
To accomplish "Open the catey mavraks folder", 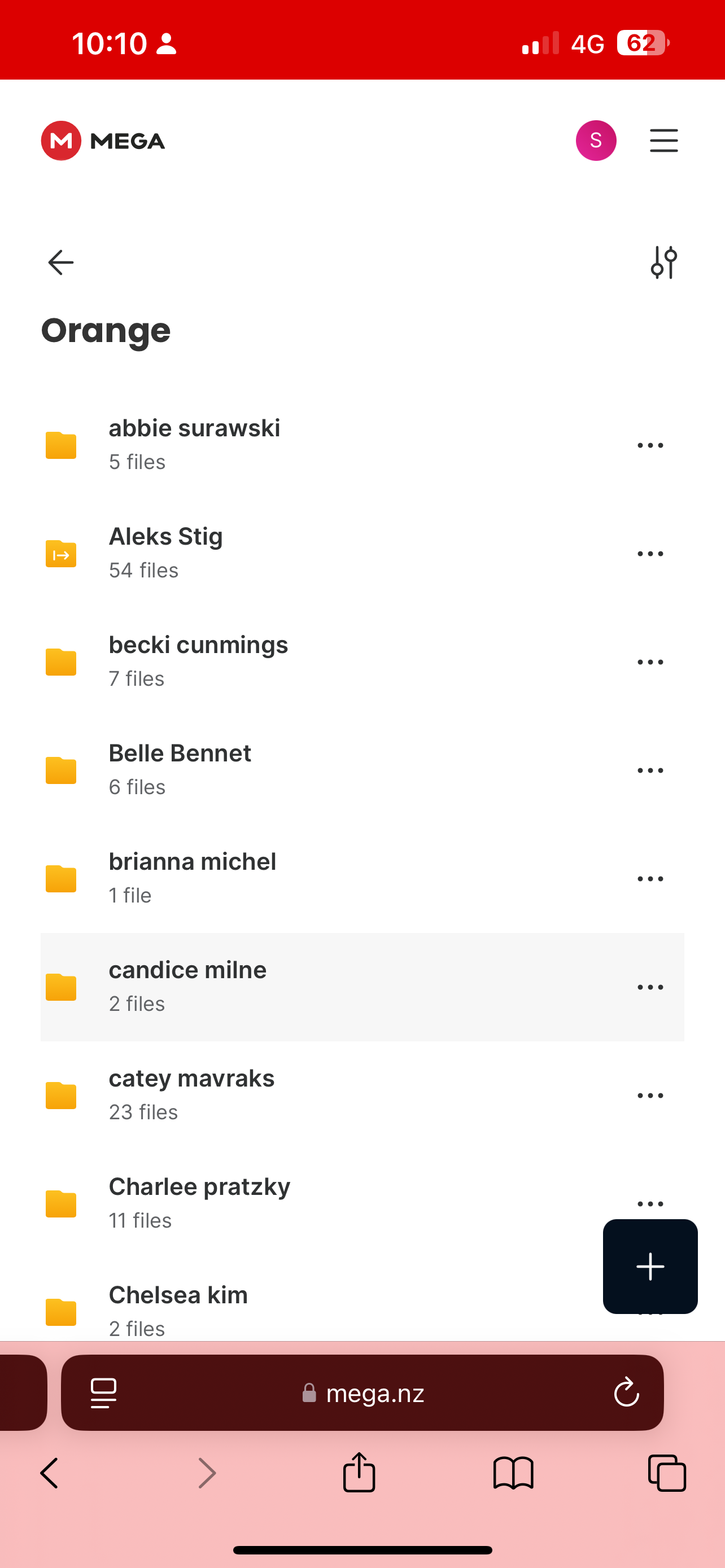I will 191,1094.
